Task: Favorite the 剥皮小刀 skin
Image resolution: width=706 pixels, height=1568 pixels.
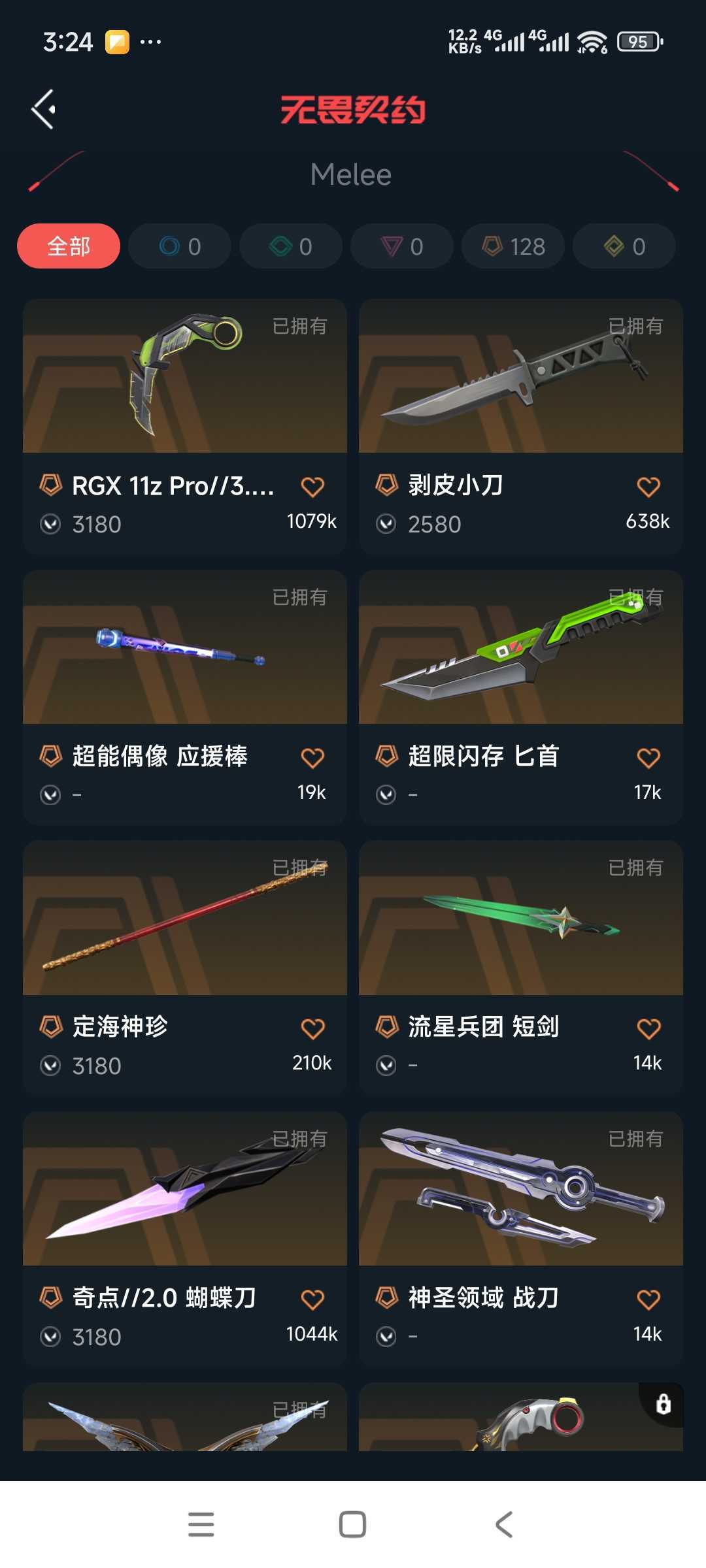Action: pos(648,487)
